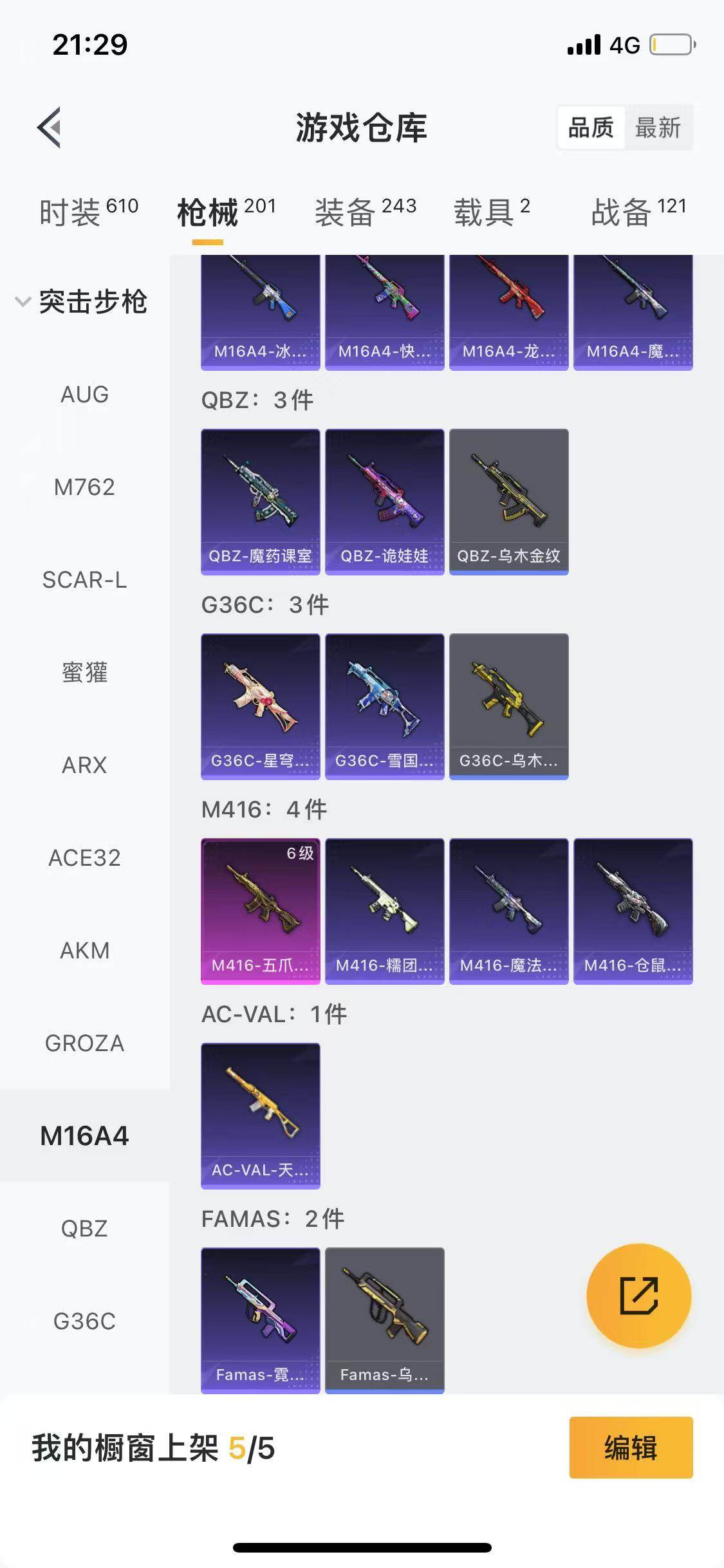Select the 品质 sort option
The height and width of the screenshot is (1568, 724).
(x=591, y=127)
